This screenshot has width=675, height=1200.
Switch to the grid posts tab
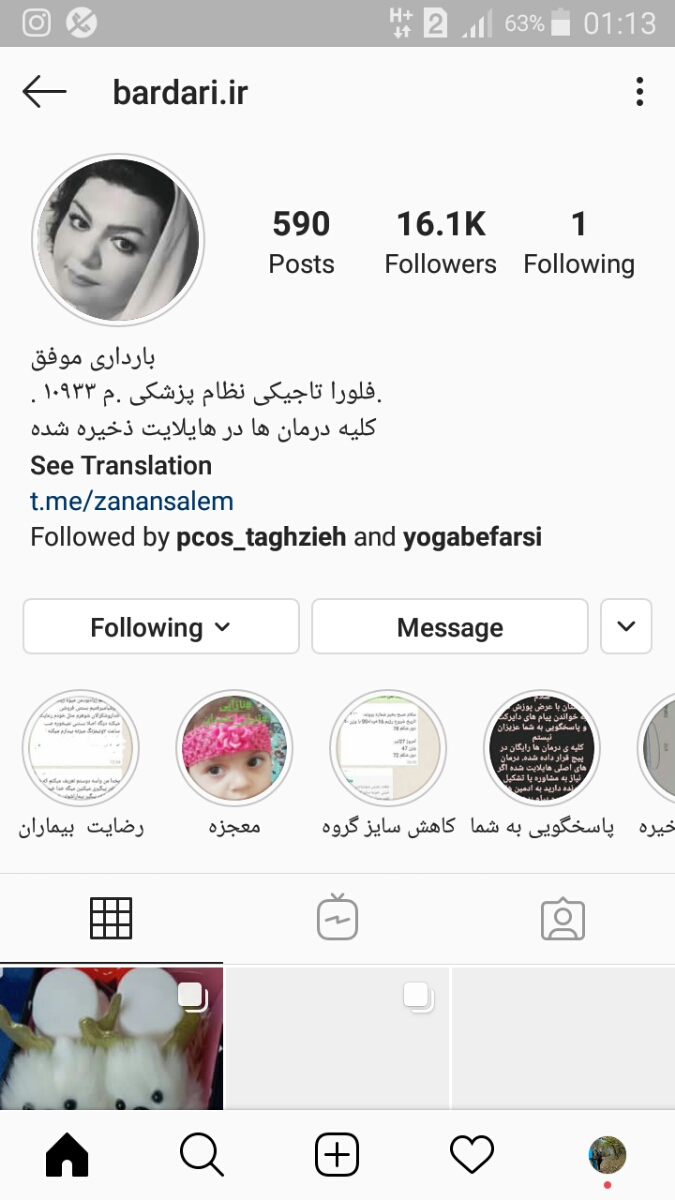coord(111,918)
